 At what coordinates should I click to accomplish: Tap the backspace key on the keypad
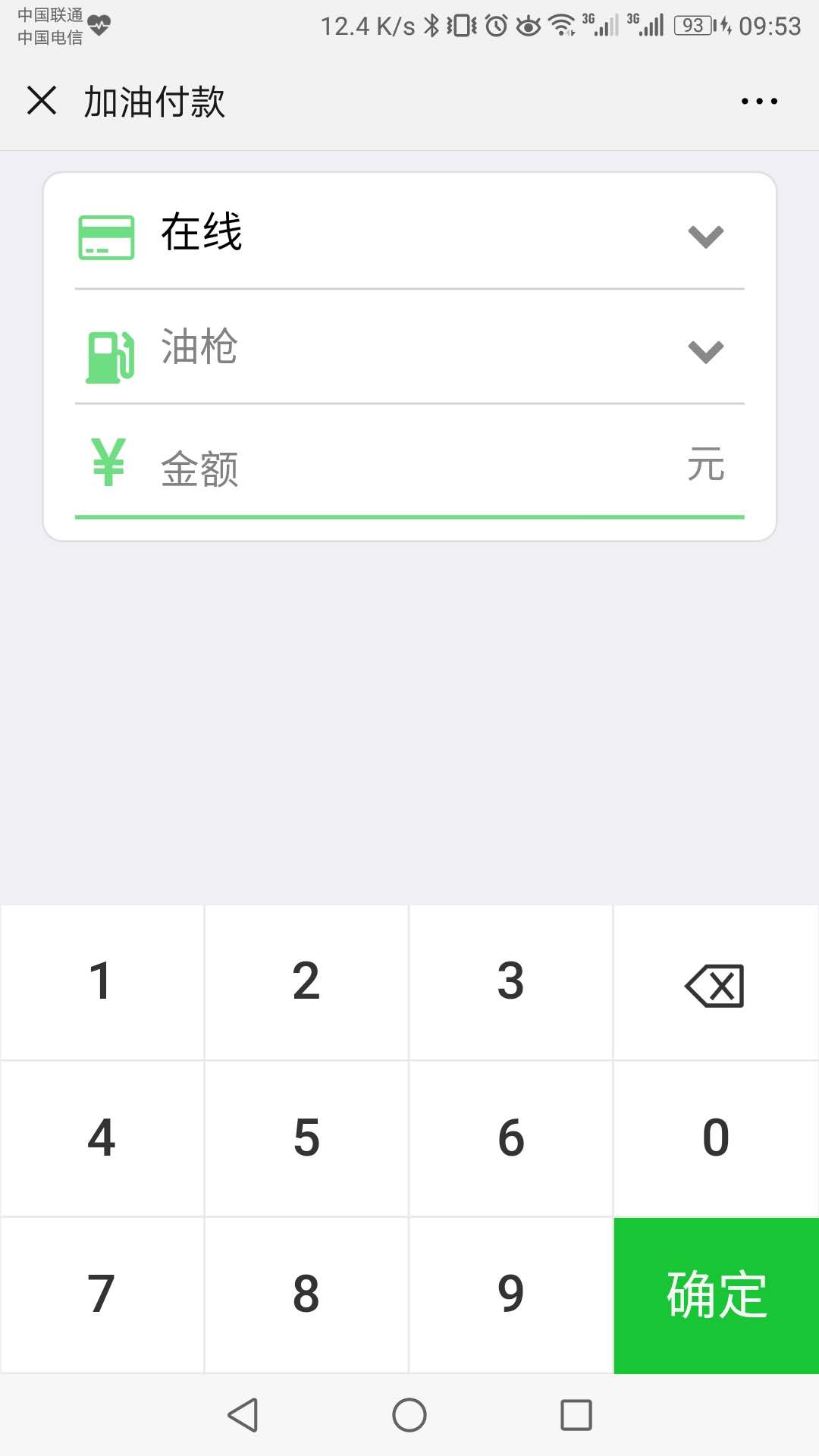(715, 985)
